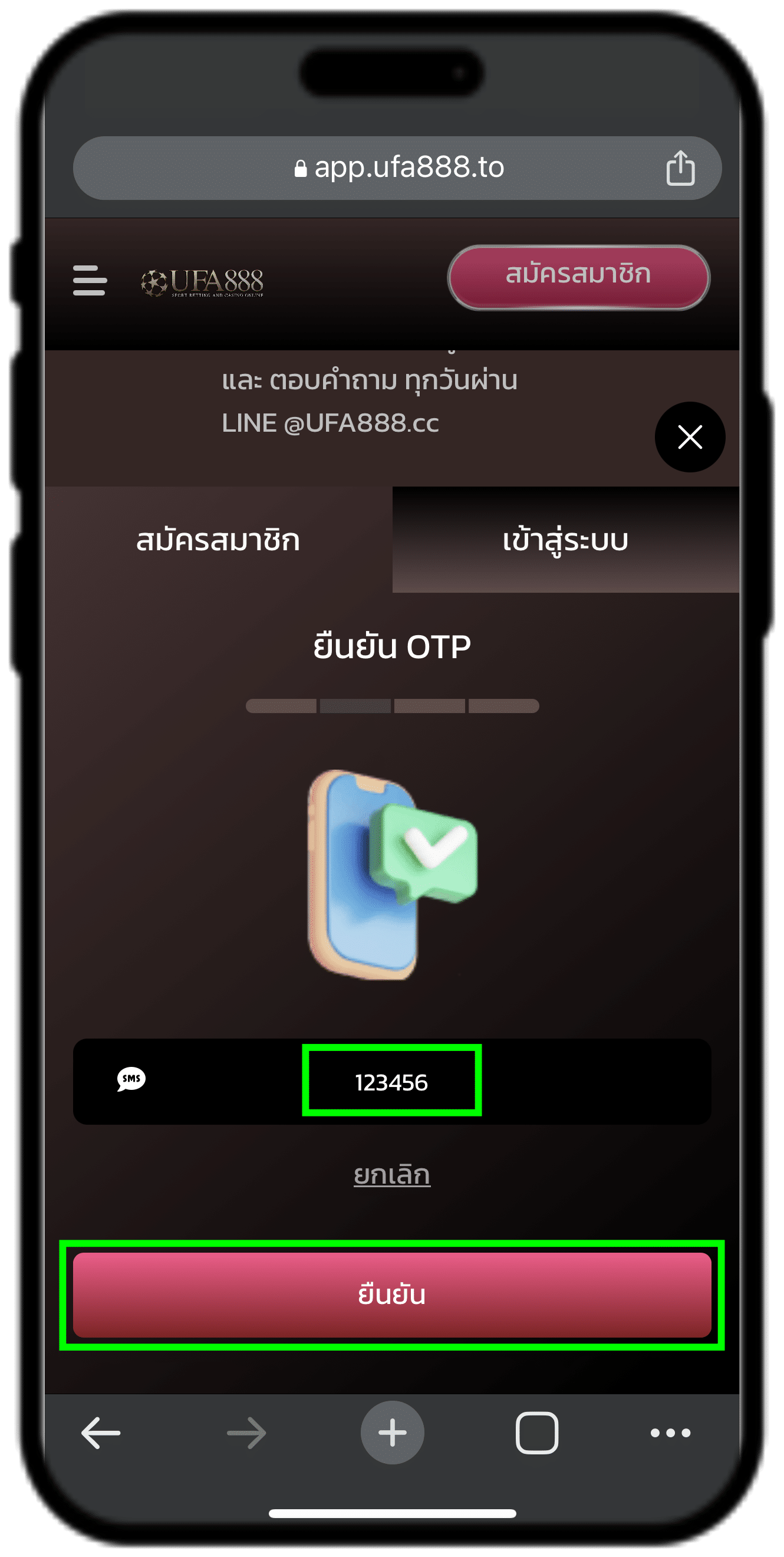Open the browser tabs overview
Screen dimensions: 784x1557
click(536, 1432)
